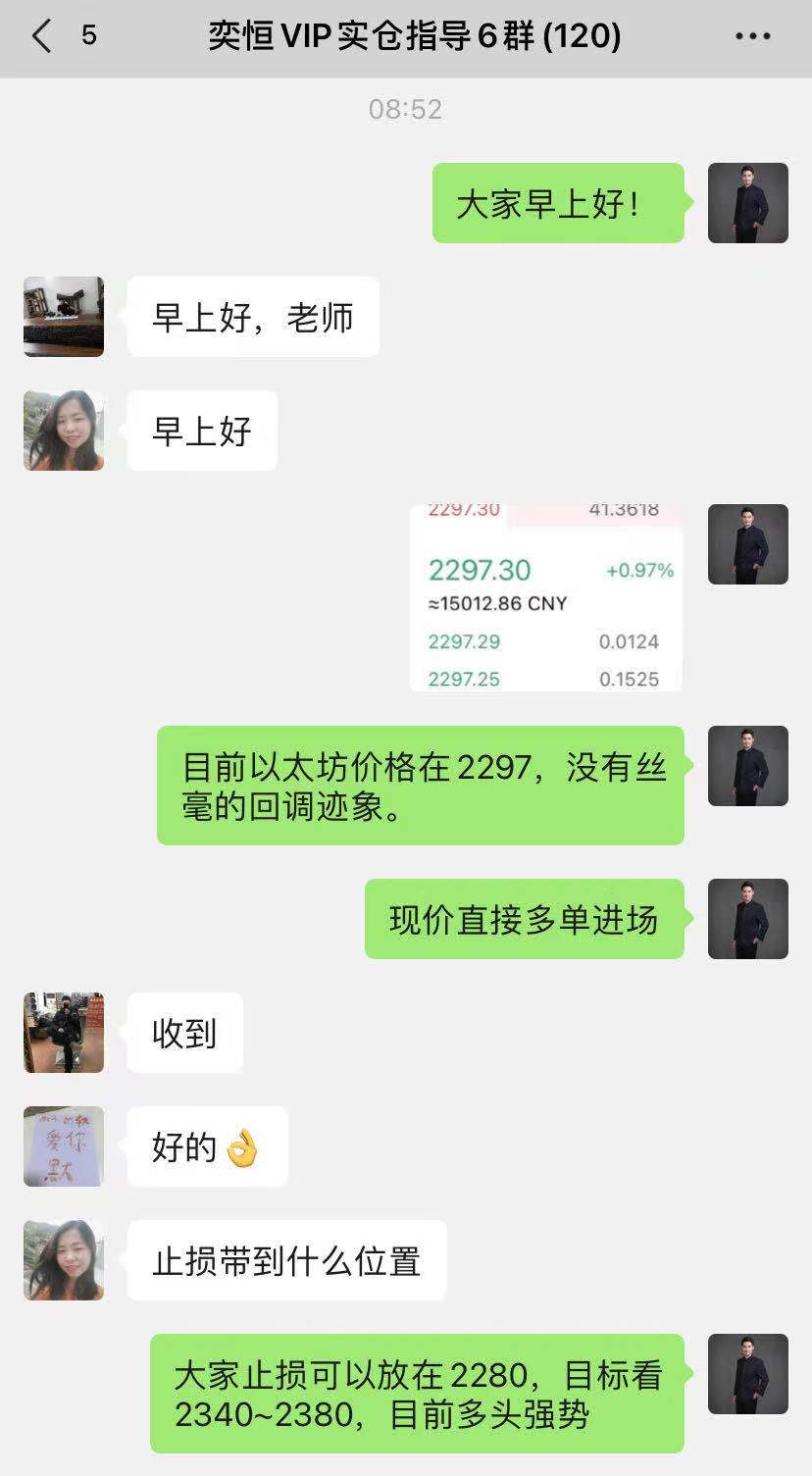This screenshot has height=1476, width=812.
Task: Tap the avatar next to the '收到' message
Action: pos(63,1033)
